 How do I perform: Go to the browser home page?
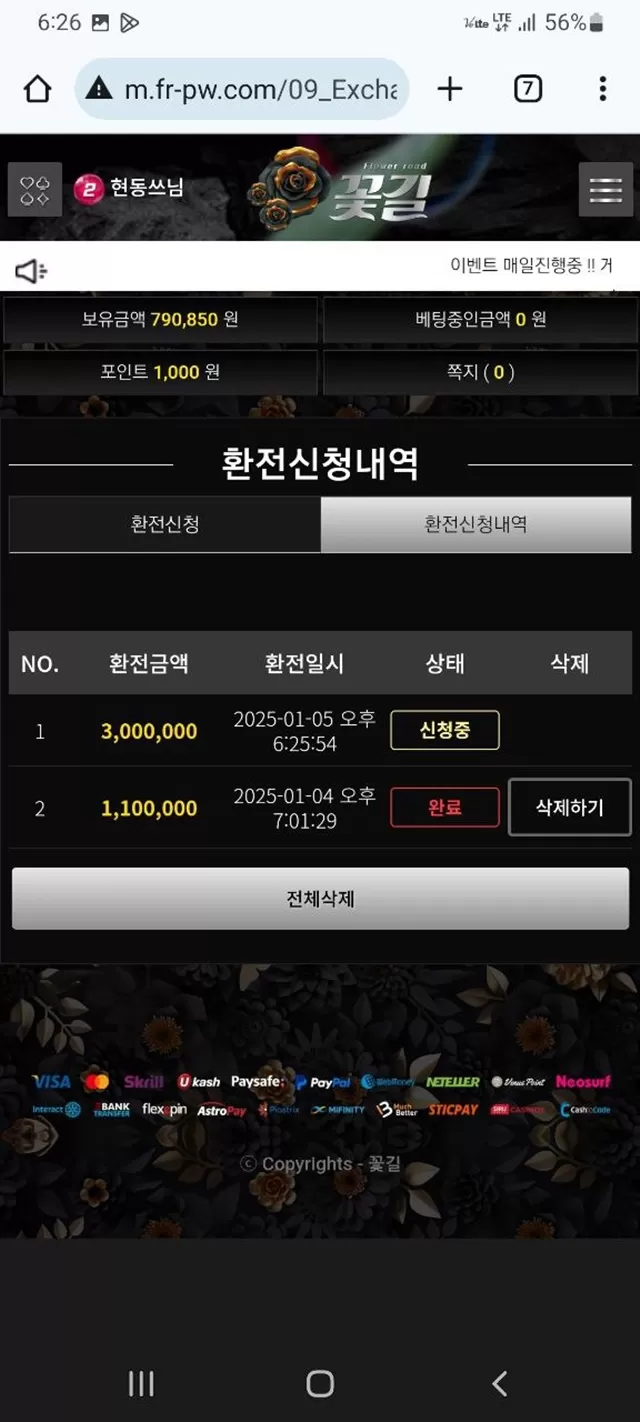pyautogui.click(x=38, y=90)
